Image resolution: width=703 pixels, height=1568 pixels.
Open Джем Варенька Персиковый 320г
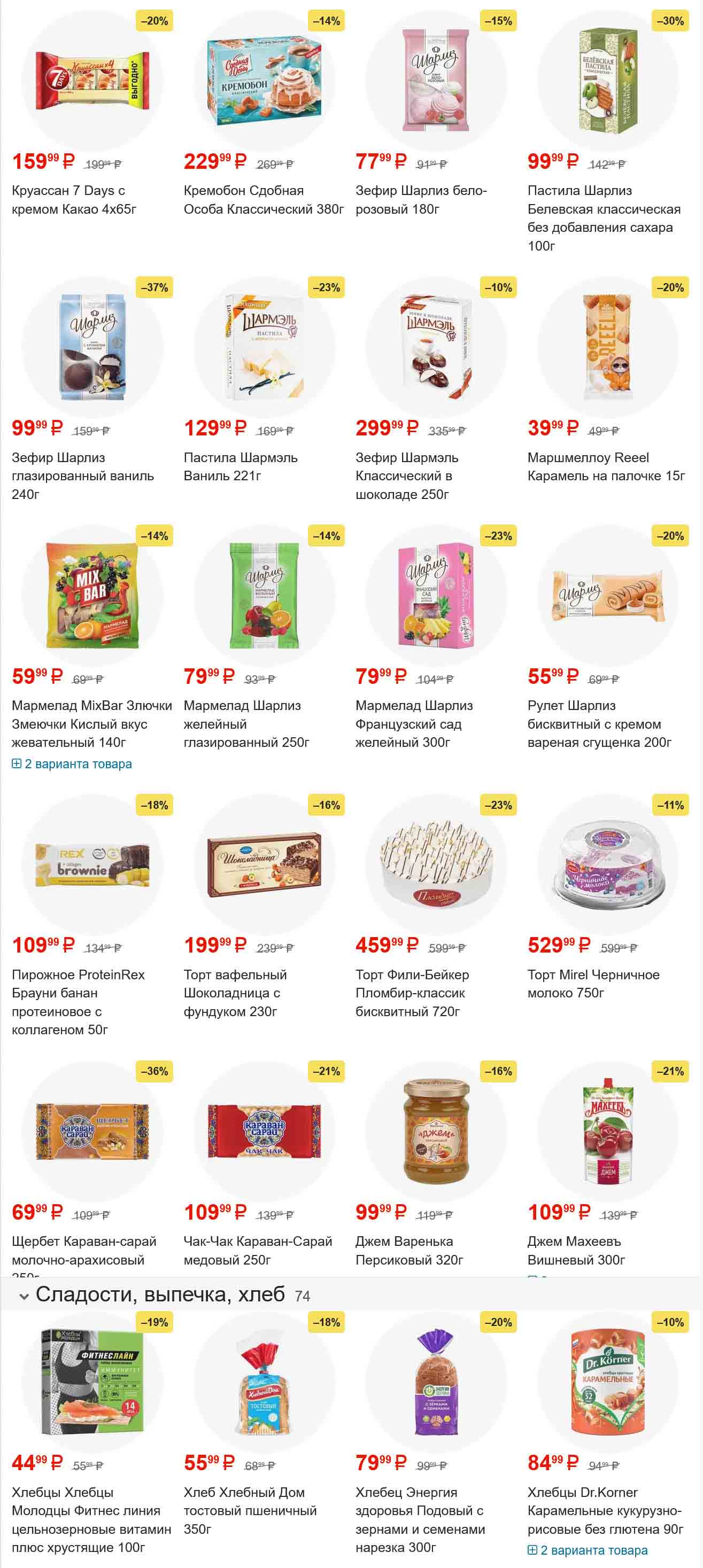click(436, 1131)
